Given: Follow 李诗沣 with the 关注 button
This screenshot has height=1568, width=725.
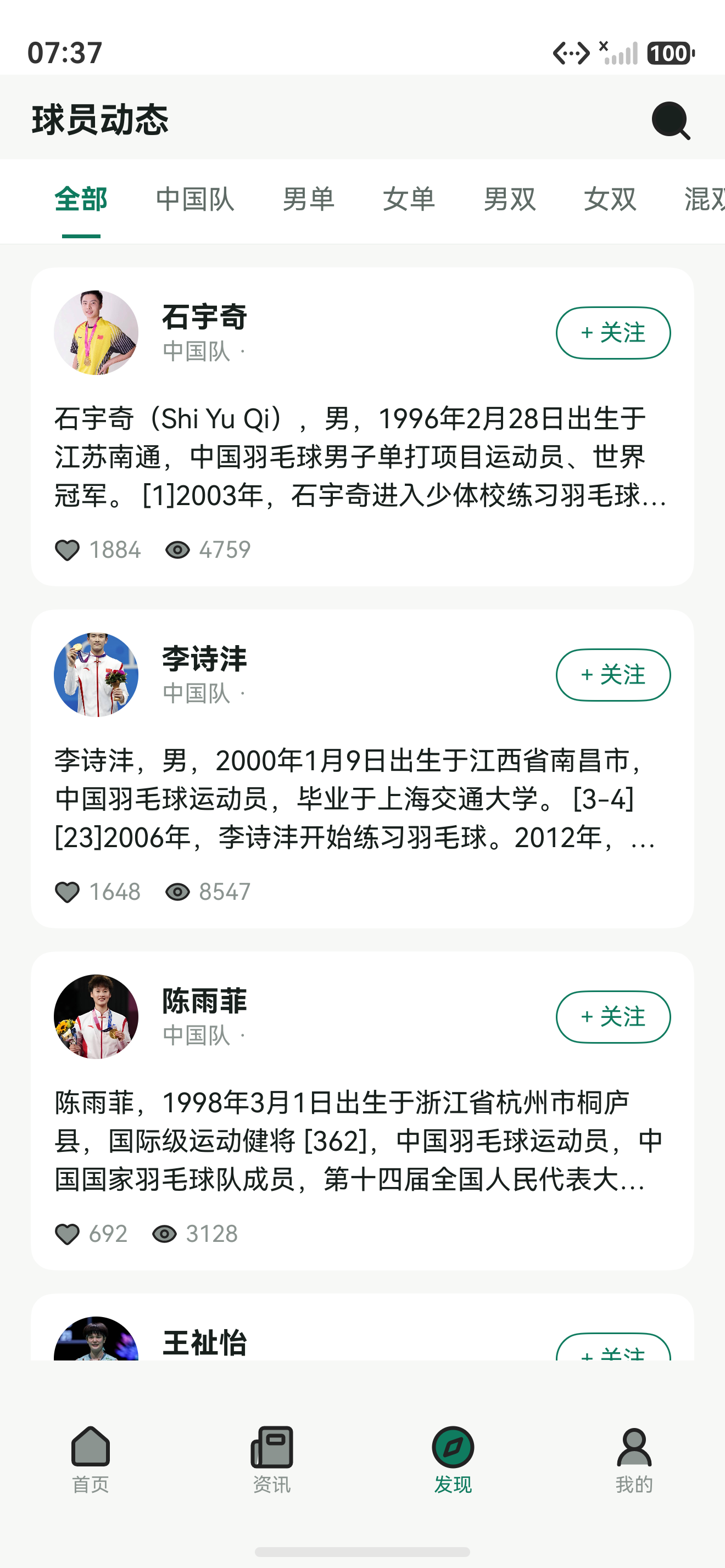Looking at the screenshot, I should pyautogui.click(x=613, y=675).
